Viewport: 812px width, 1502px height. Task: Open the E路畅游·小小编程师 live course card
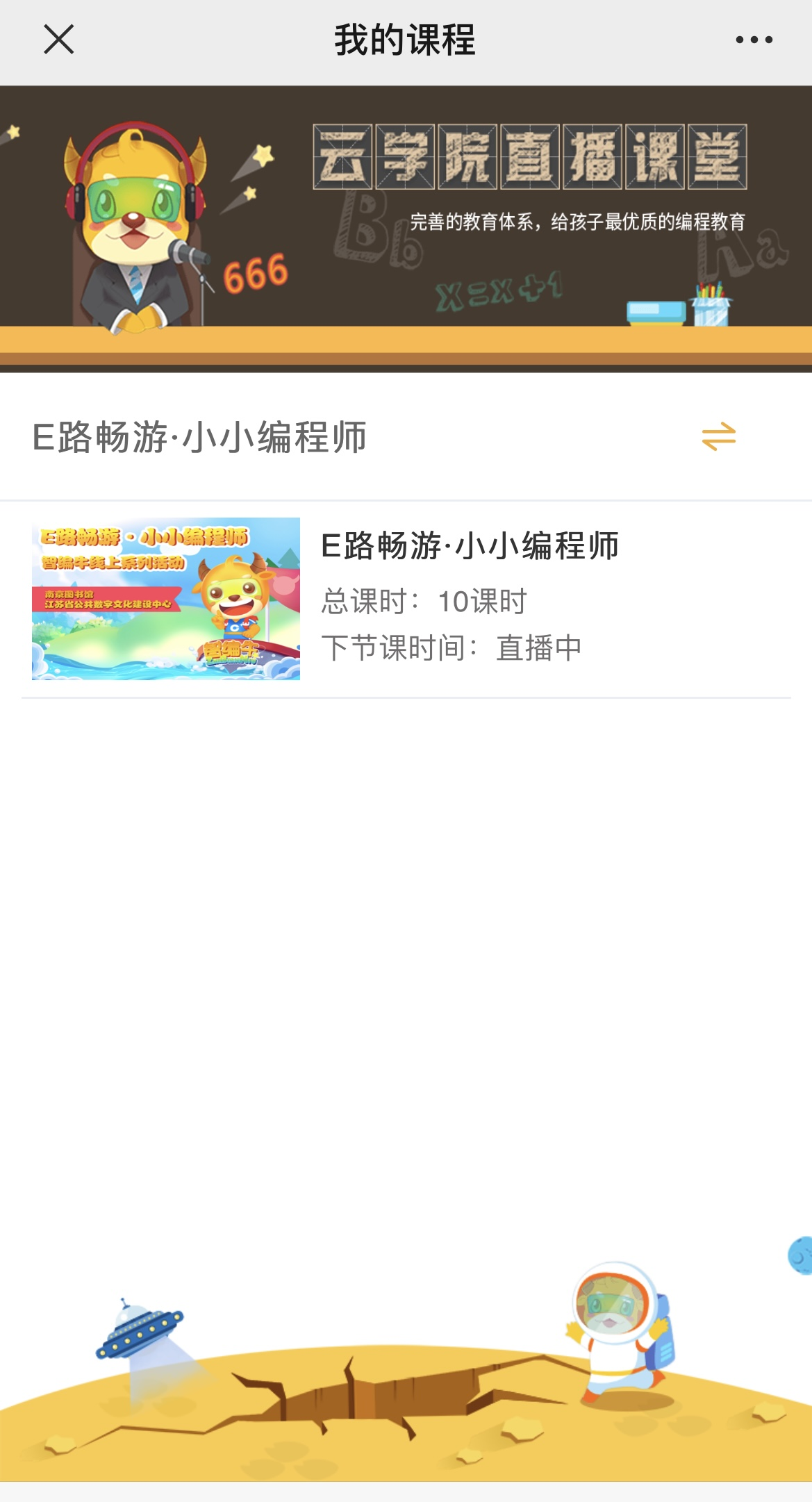406,599
